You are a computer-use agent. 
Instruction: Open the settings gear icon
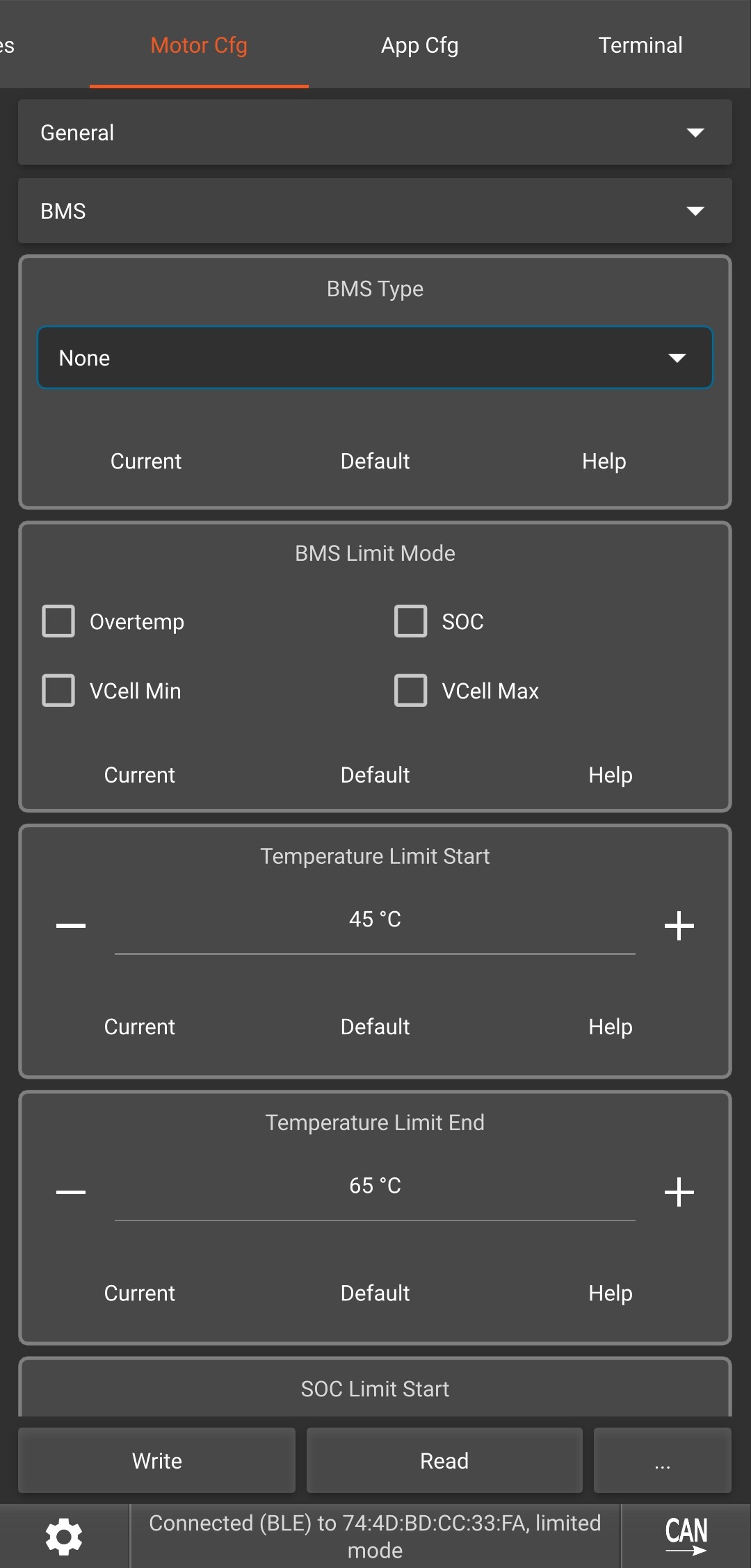point(64,1537)
